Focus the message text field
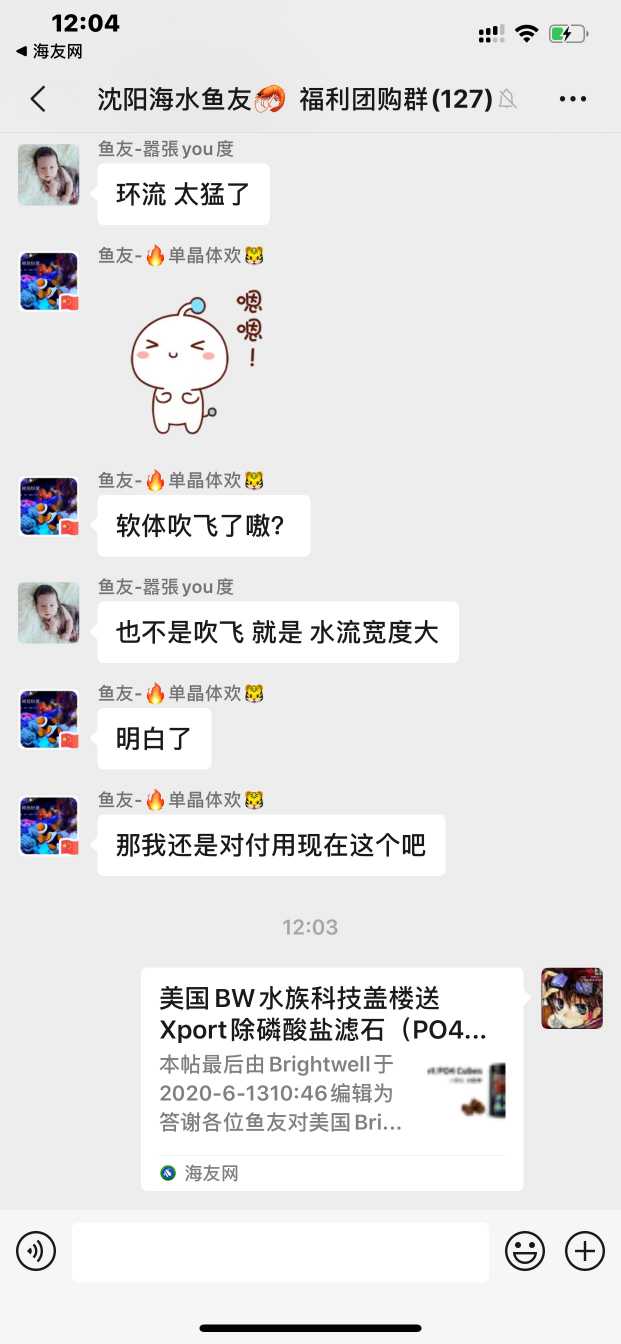Screen dimensions: 621x1344 click(280, 1251)
